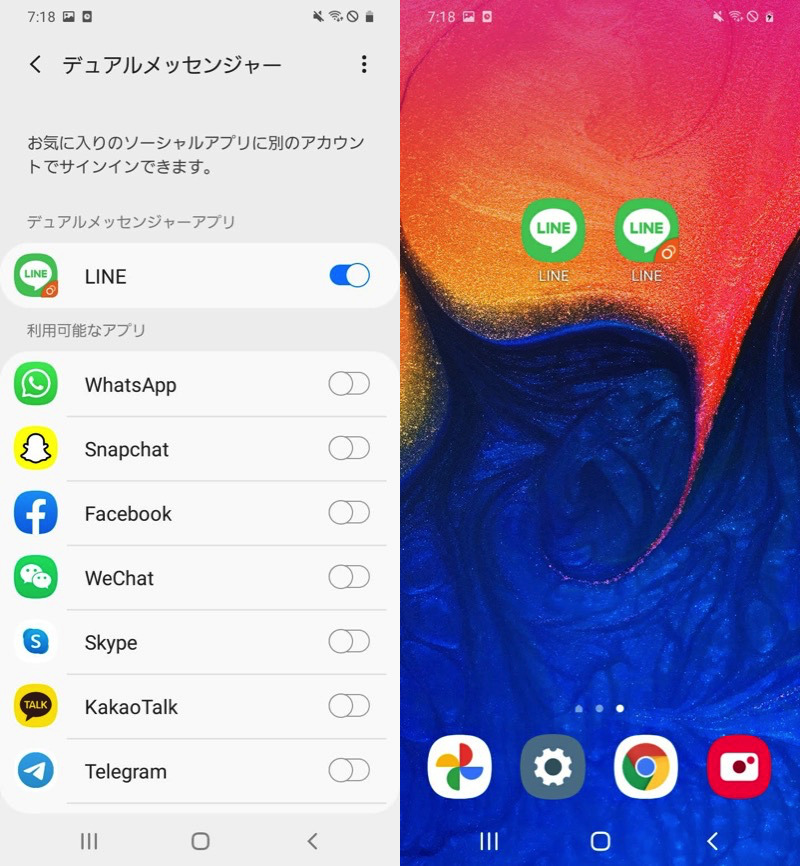Image resolution: width=800 pixels, height=866 pixels.
Task: Enable the Skype dual app toggle
Action: (349, 641)
